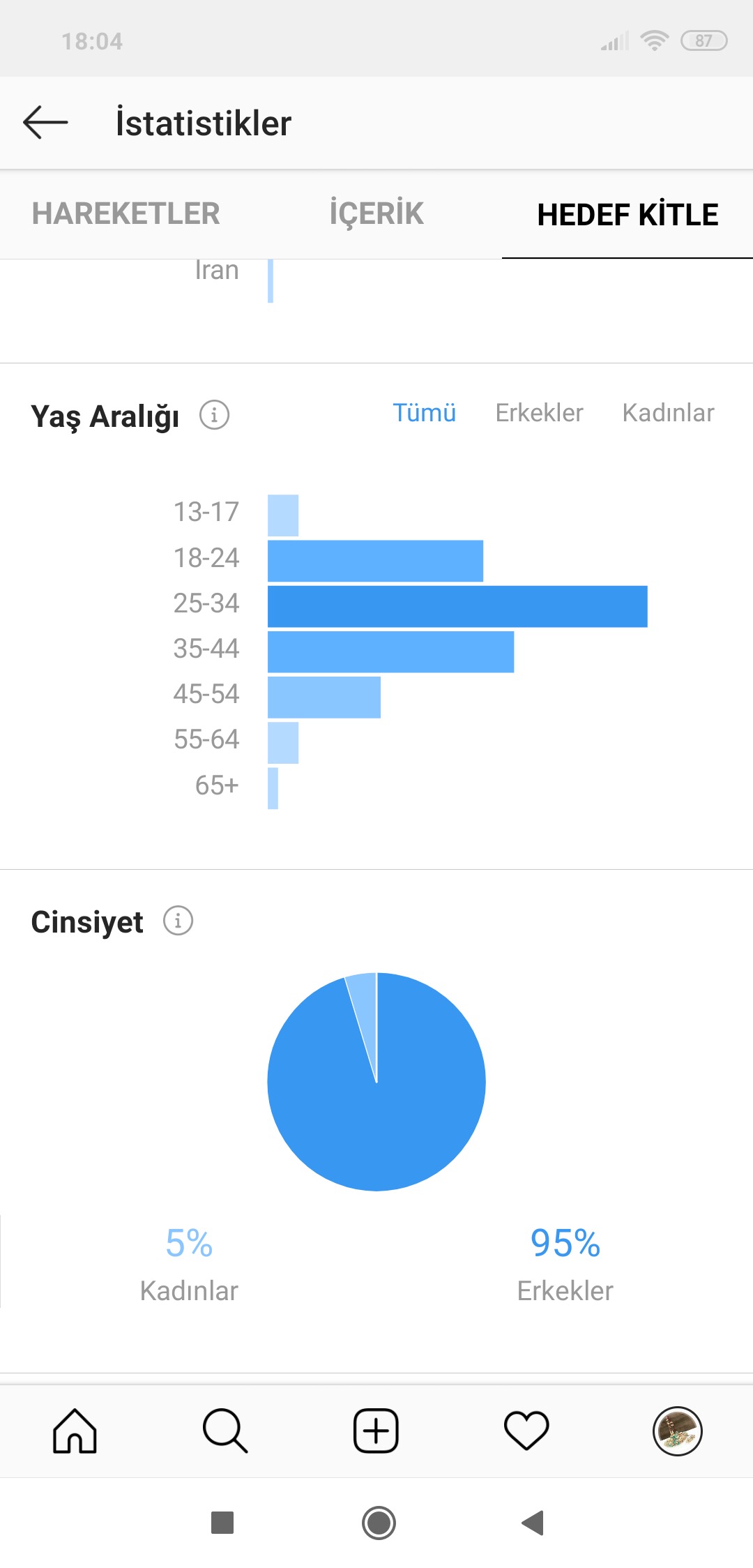Screen dimensions: 753x1568
Task: Select the Tümü age range filter
Action: (x=424, y=413)
